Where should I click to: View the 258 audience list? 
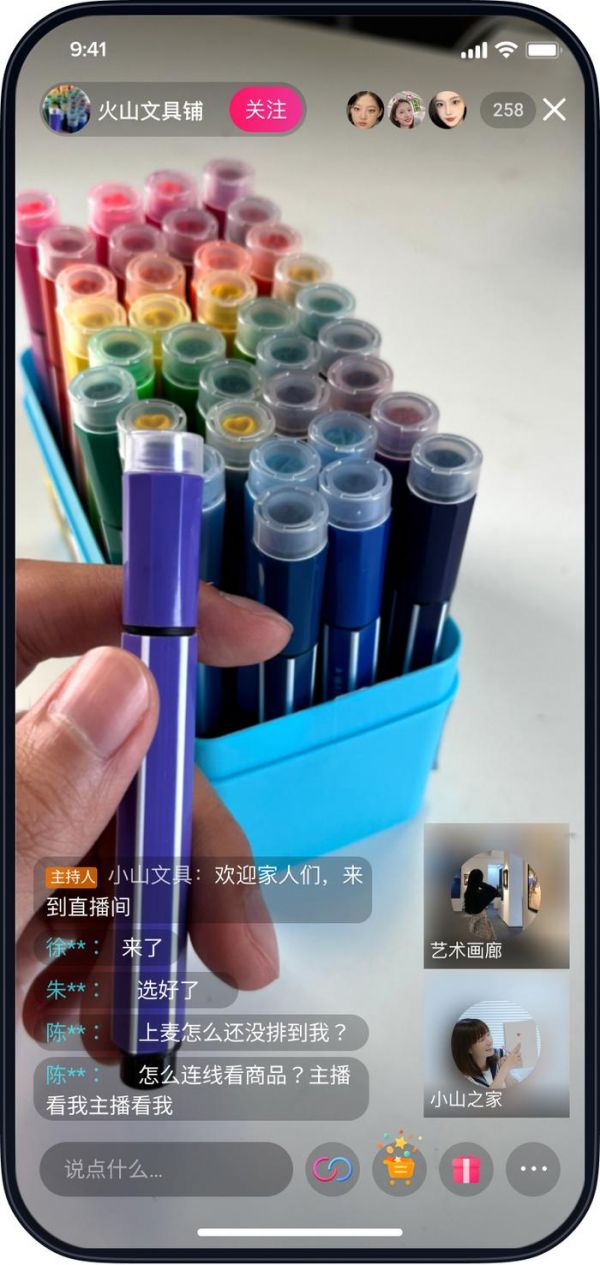(508, 110)
